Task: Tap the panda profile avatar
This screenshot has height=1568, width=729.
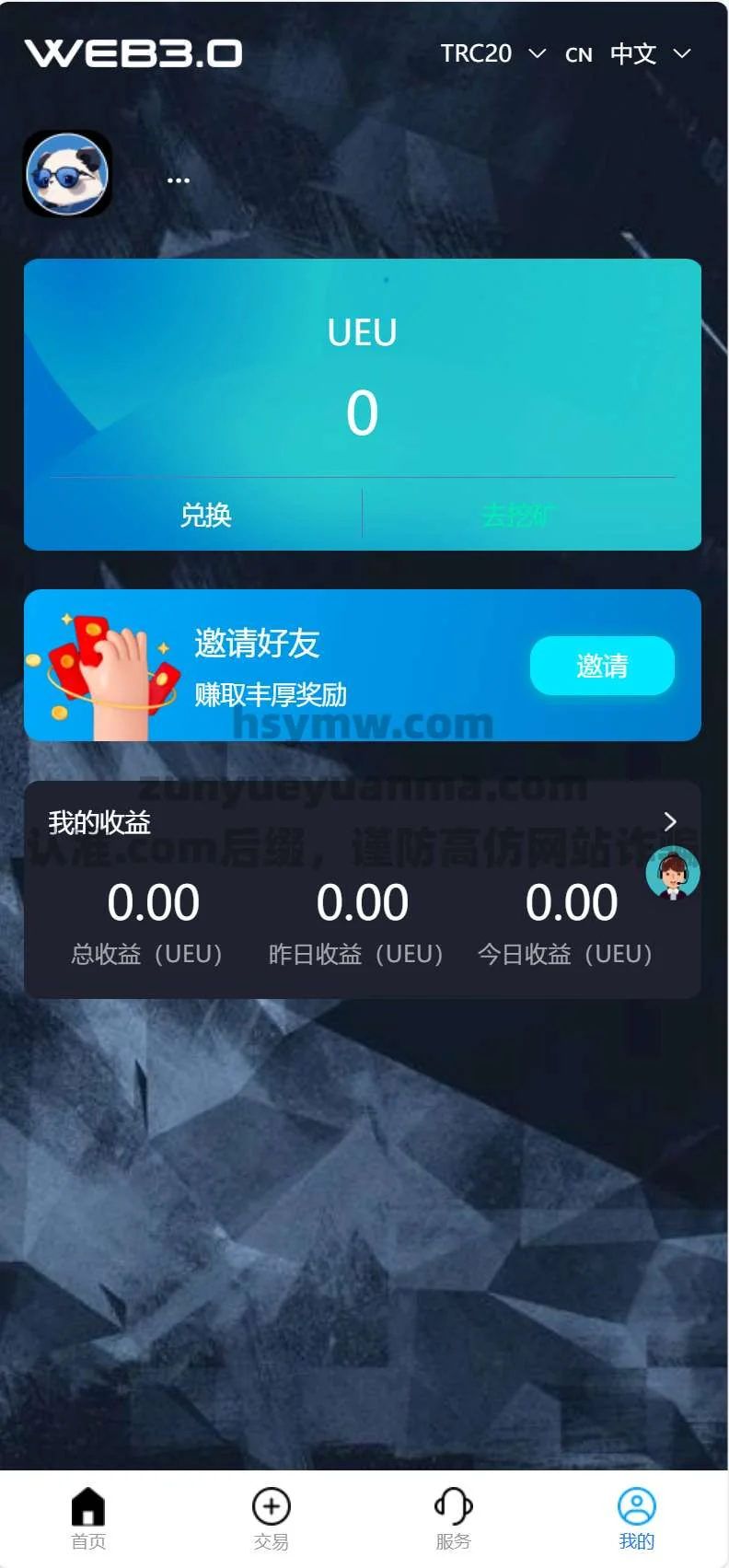Action: point(67,174)
